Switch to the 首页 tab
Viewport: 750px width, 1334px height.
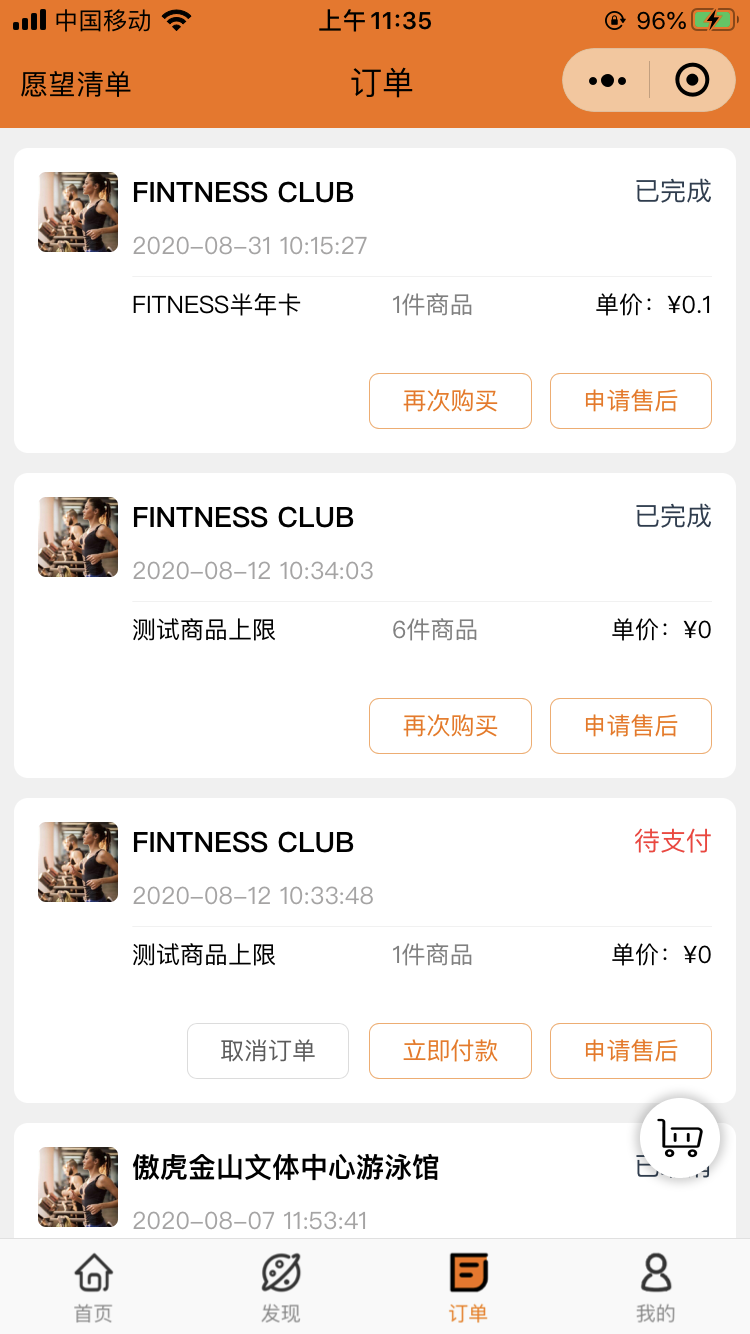[94, 1288]
